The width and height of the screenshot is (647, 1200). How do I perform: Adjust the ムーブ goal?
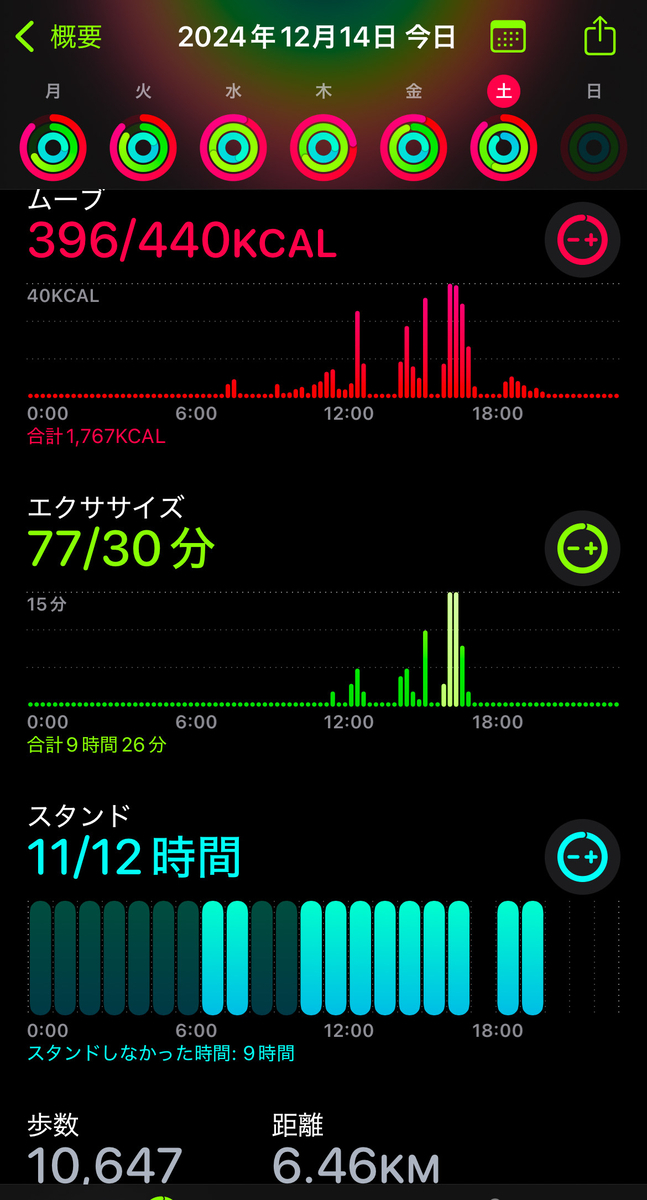click(582, 240)
